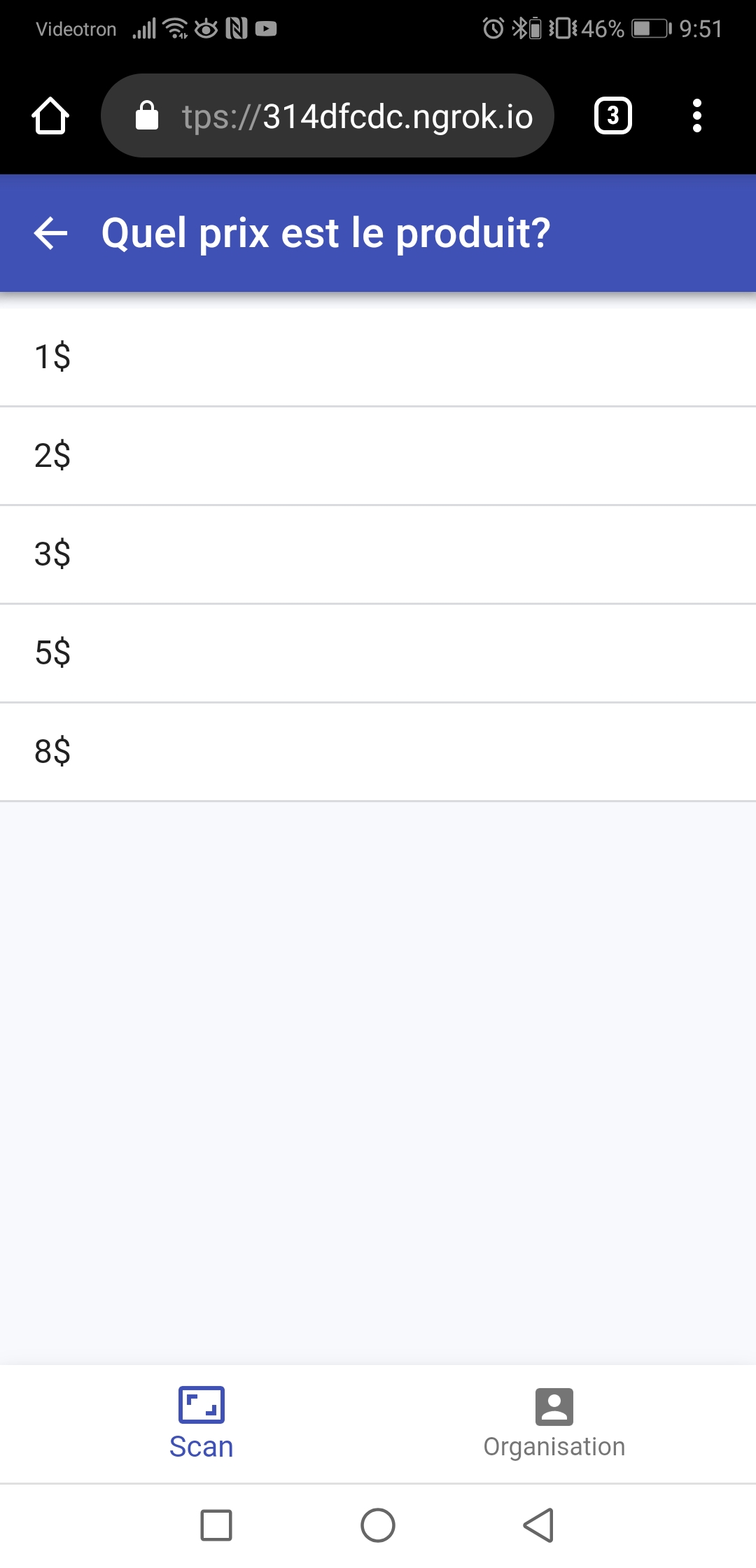The height and width of the screenshot is (1568, 756).
Task: Switch to the Scan tab
Action: [202, 1422]
